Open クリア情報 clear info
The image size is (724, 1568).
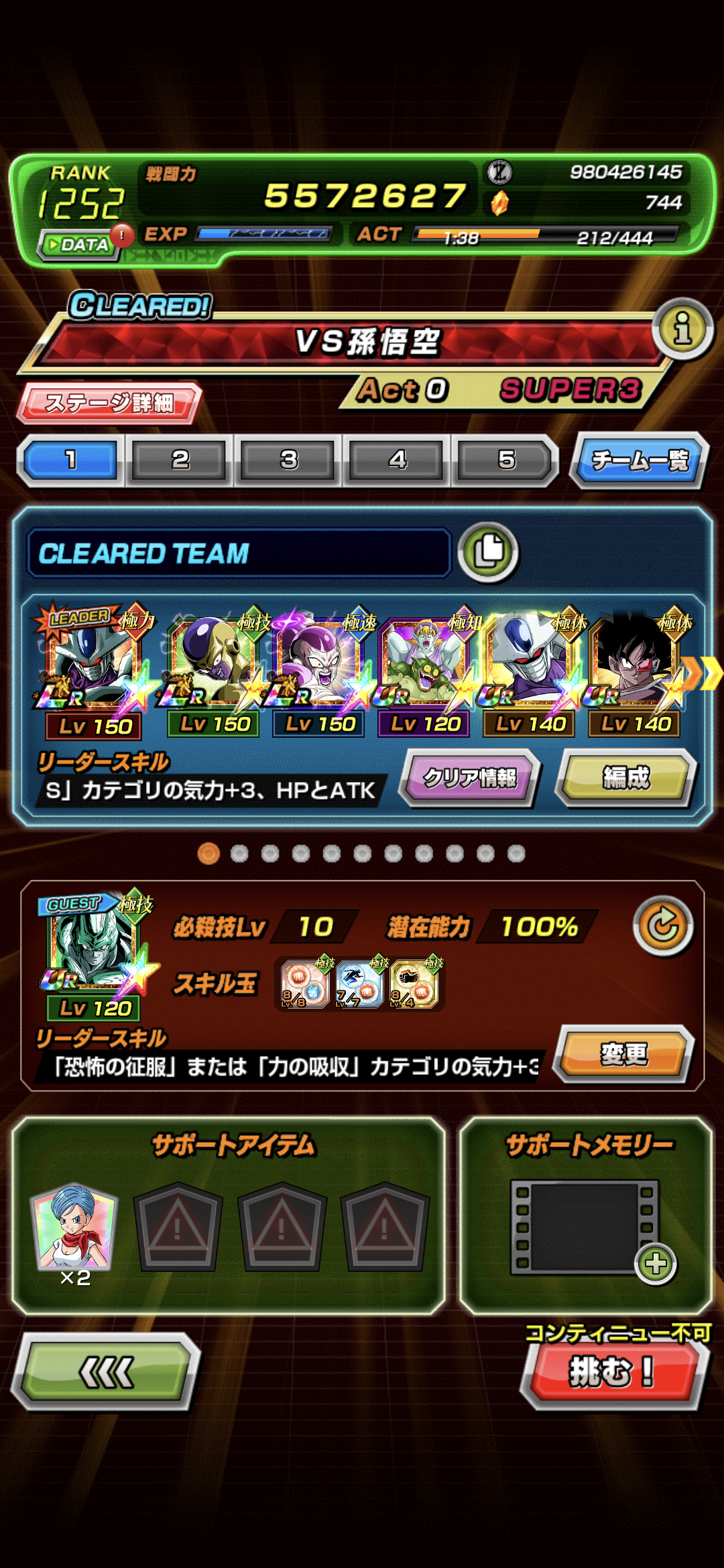click(x=470, y=777)
